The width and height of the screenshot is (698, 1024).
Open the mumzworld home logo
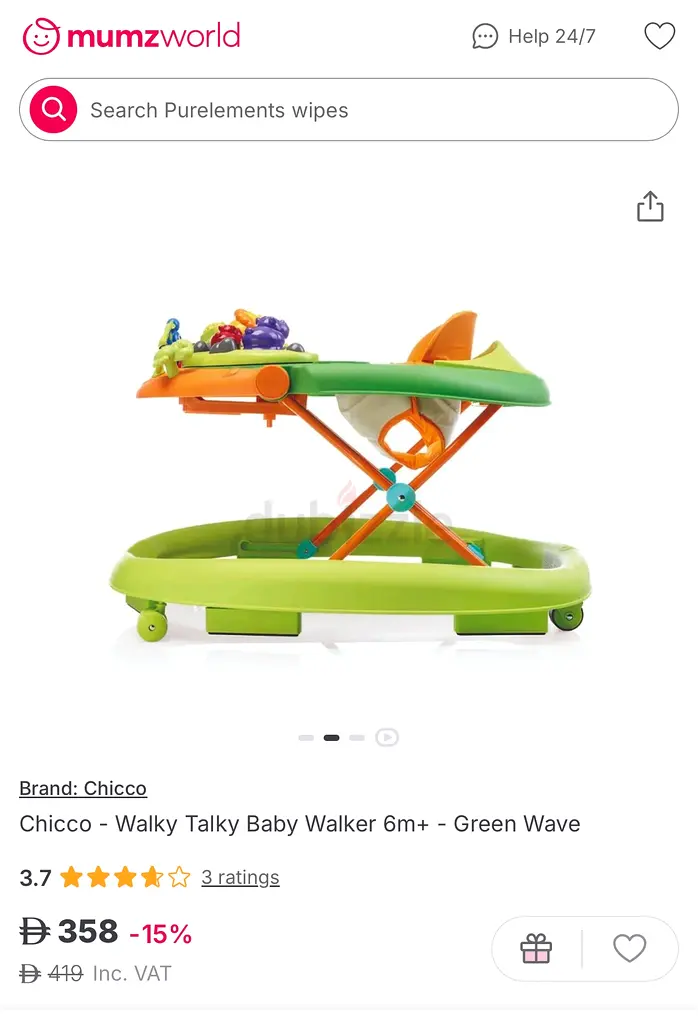point(131,37)
